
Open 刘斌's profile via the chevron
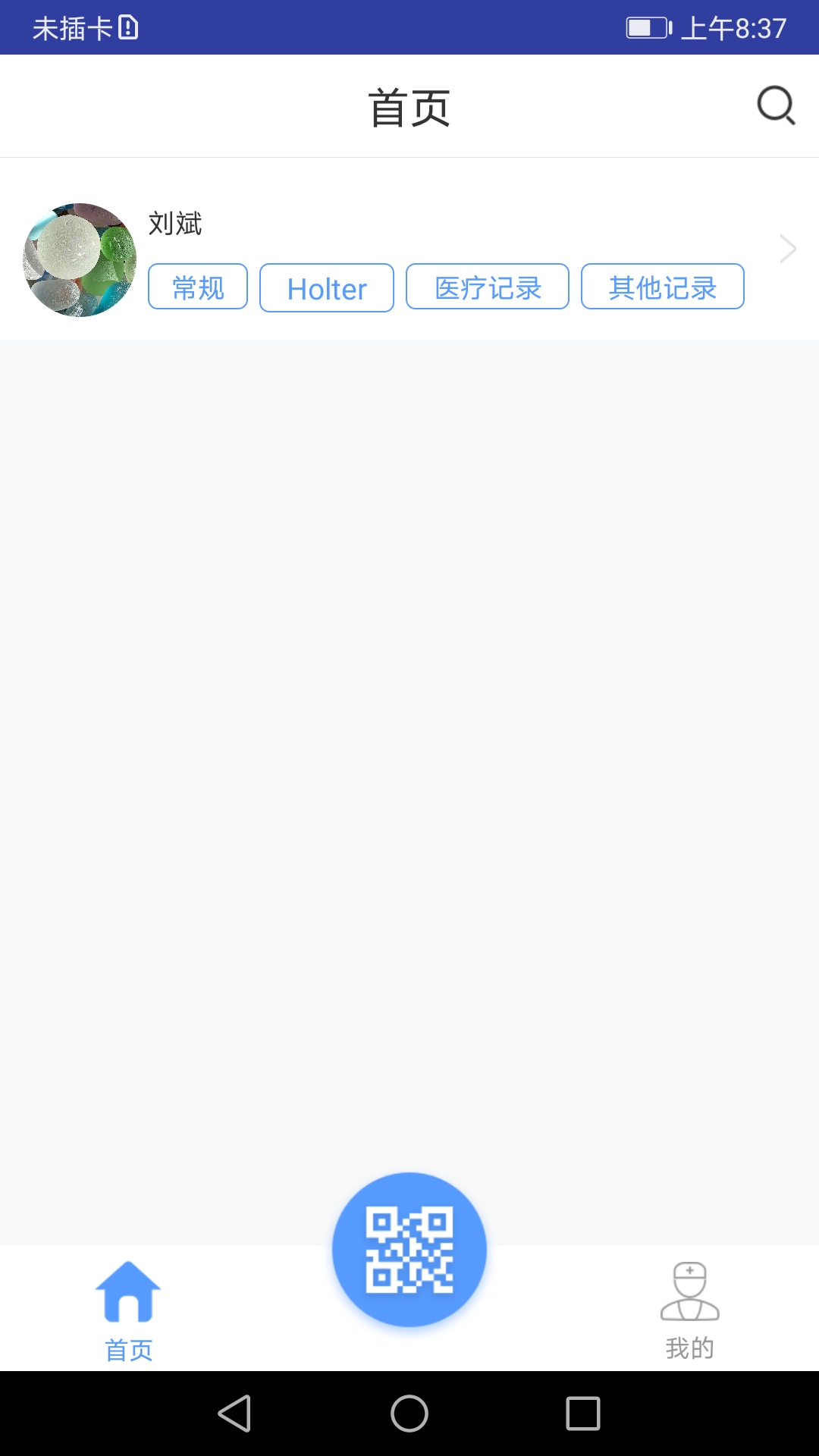[x=788, y=249]
